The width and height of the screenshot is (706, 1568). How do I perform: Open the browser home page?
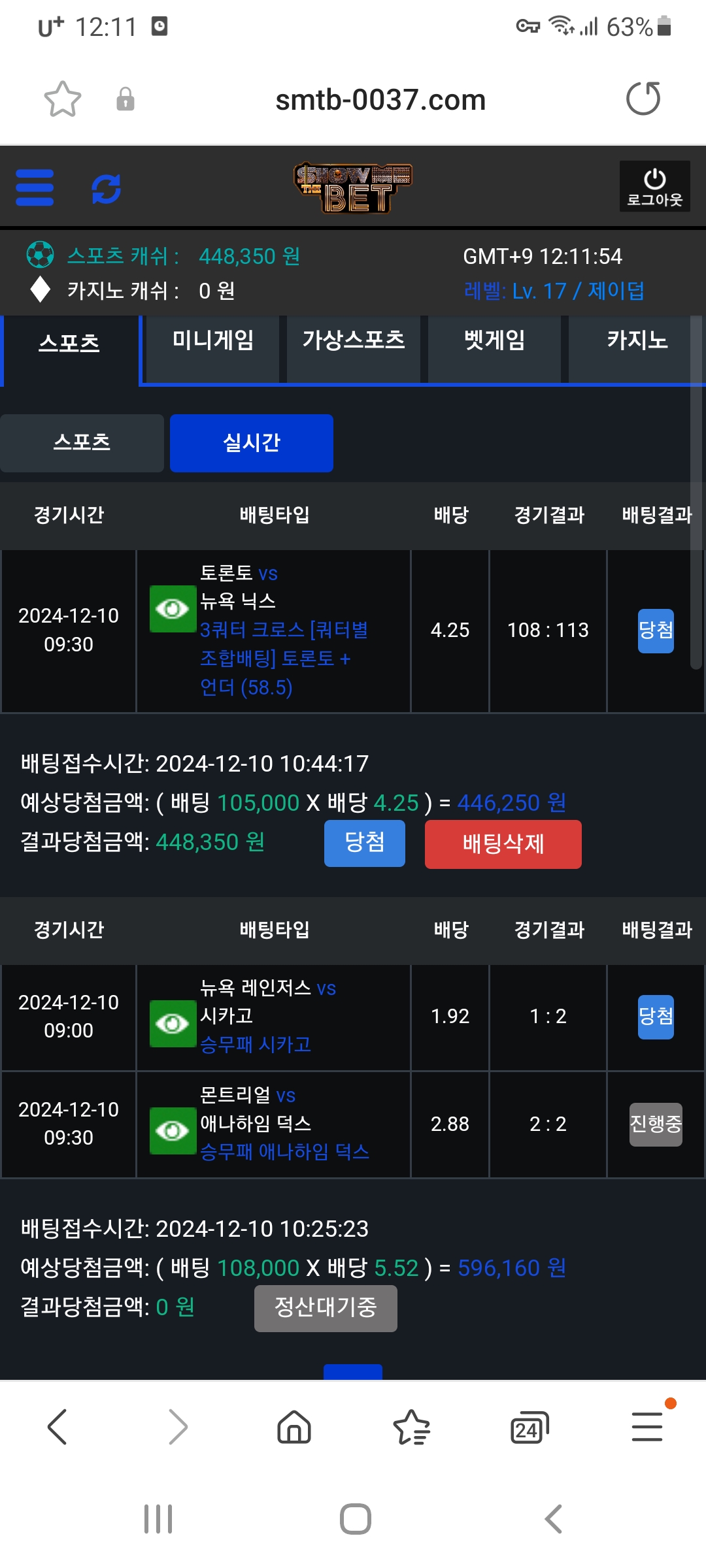[294, 1427]
